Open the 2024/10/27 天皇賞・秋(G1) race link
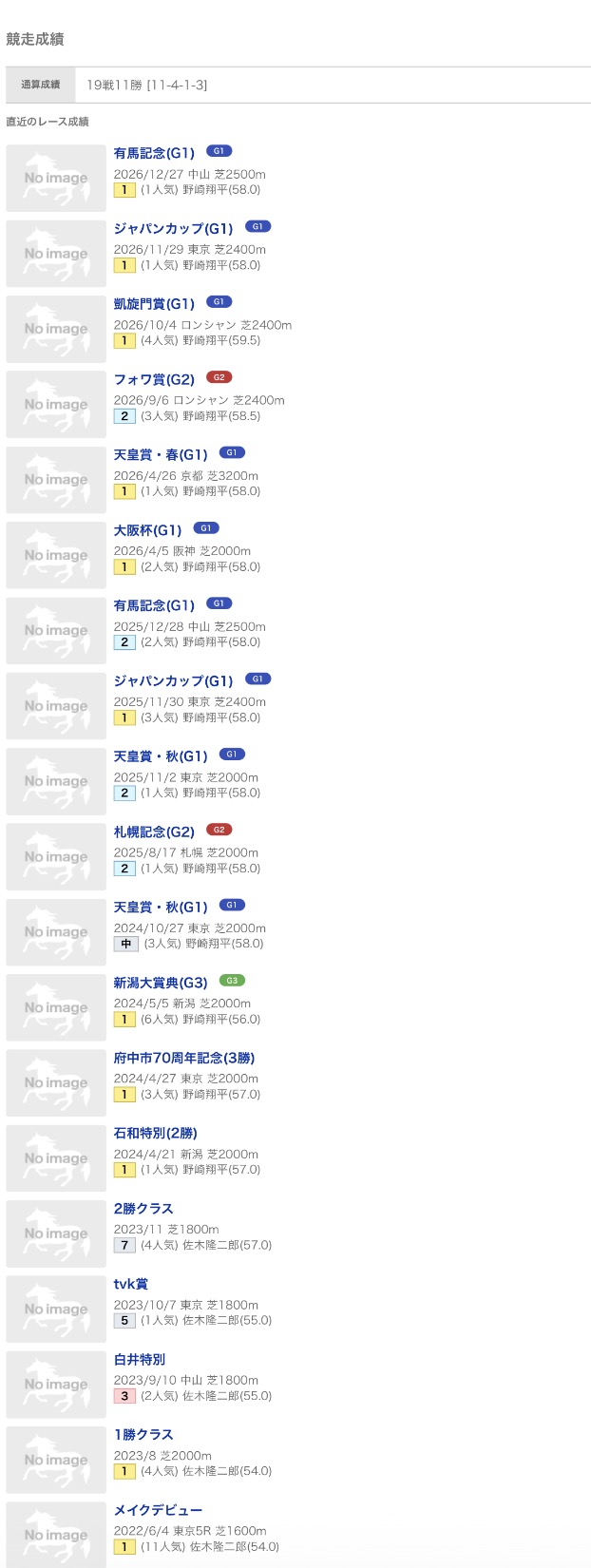The width and height of the screenshot is (591, 1568). [161, 907]
